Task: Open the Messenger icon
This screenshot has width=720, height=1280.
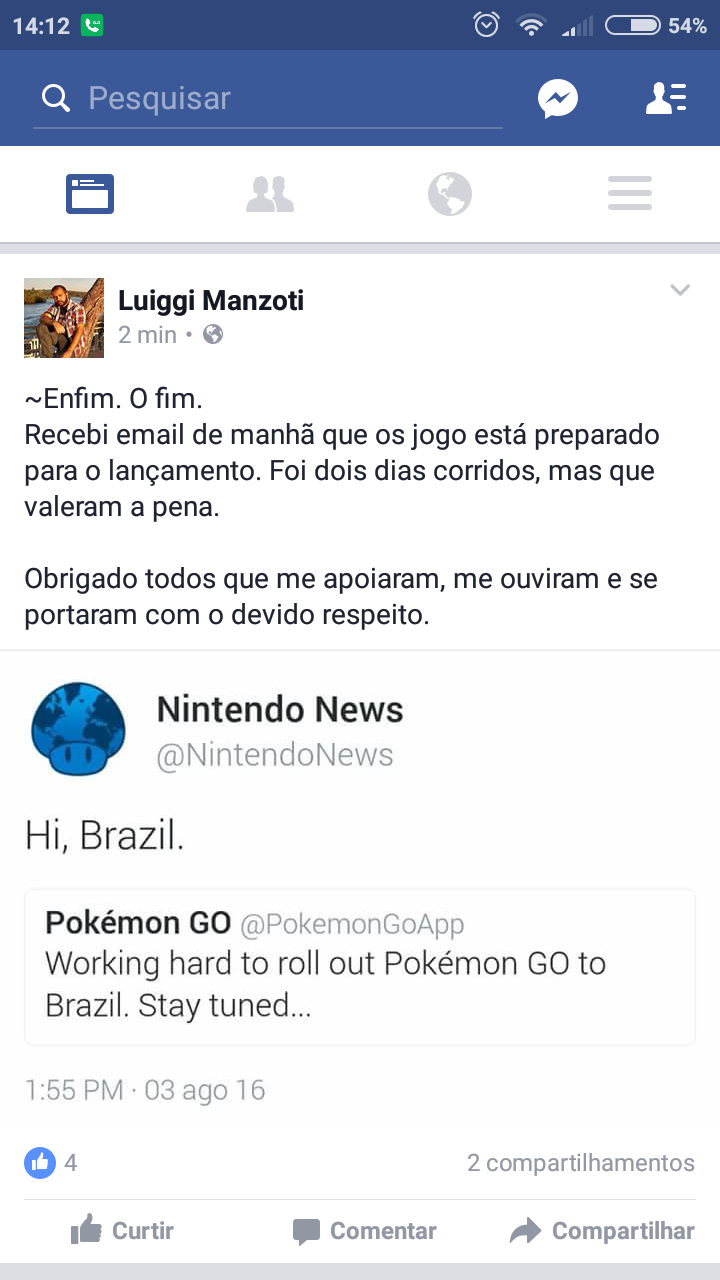Action: 558,98
